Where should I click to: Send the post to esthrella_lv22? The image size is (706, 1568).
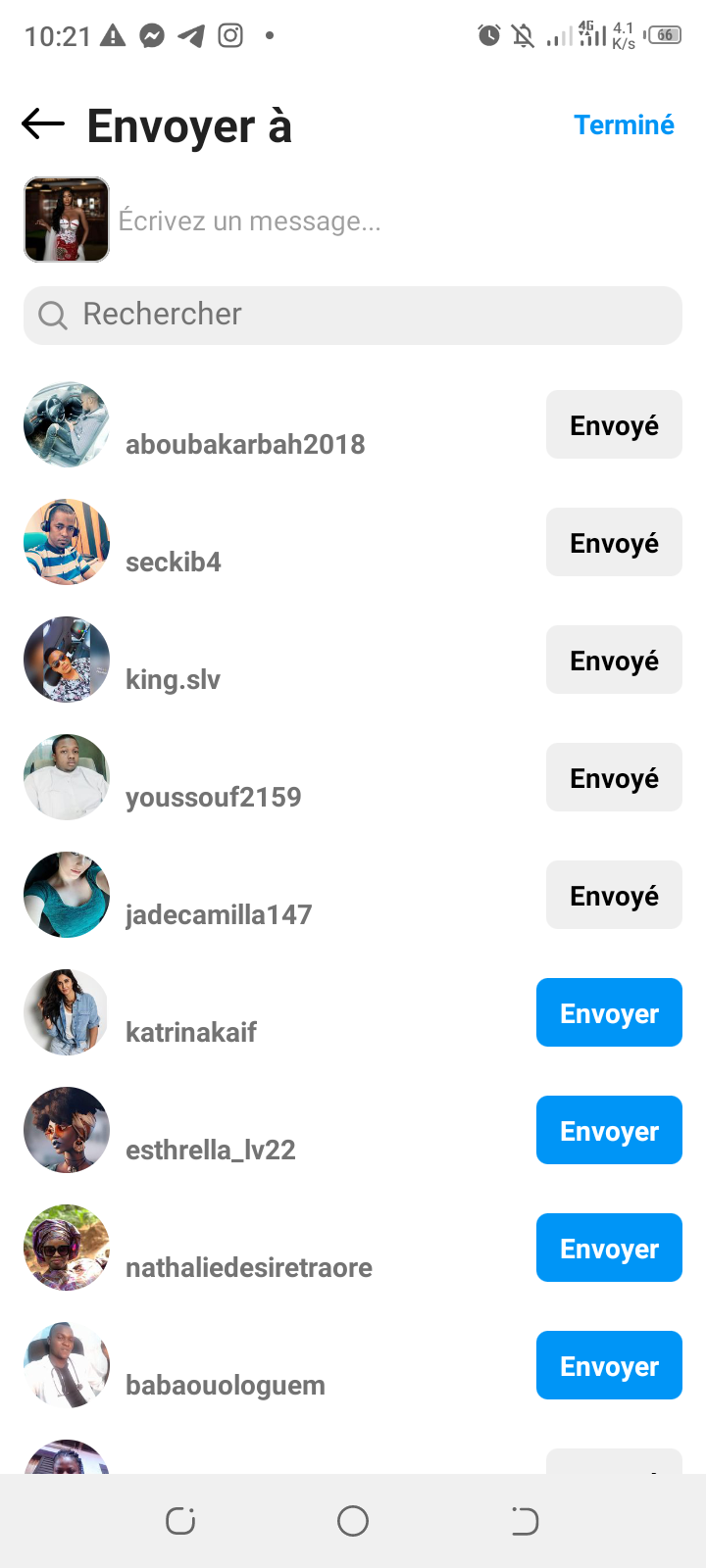609,1131
